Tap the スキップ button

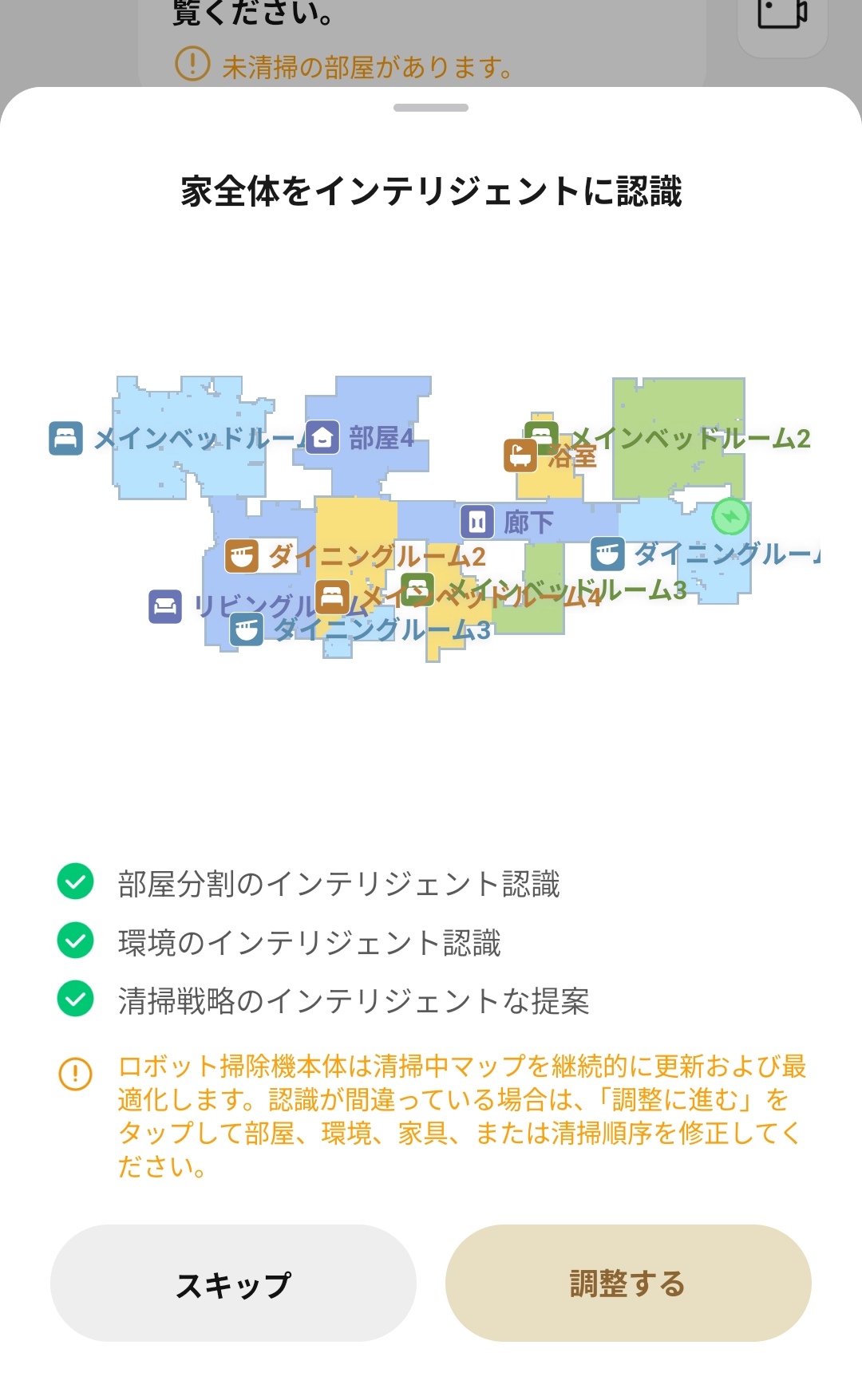(233, 1284)
